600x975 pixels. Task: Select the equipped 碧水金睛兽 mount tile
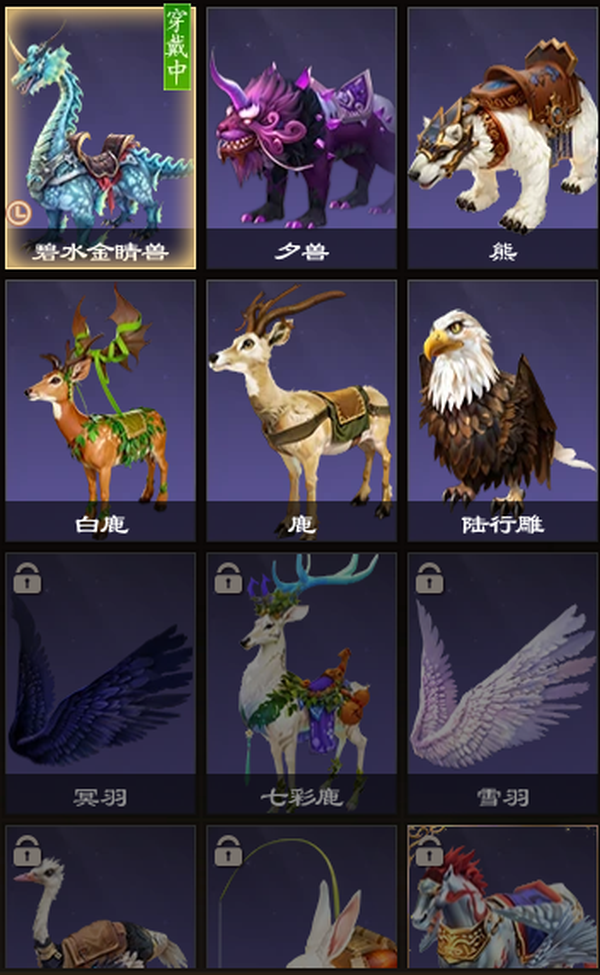(x=101, y=138)
